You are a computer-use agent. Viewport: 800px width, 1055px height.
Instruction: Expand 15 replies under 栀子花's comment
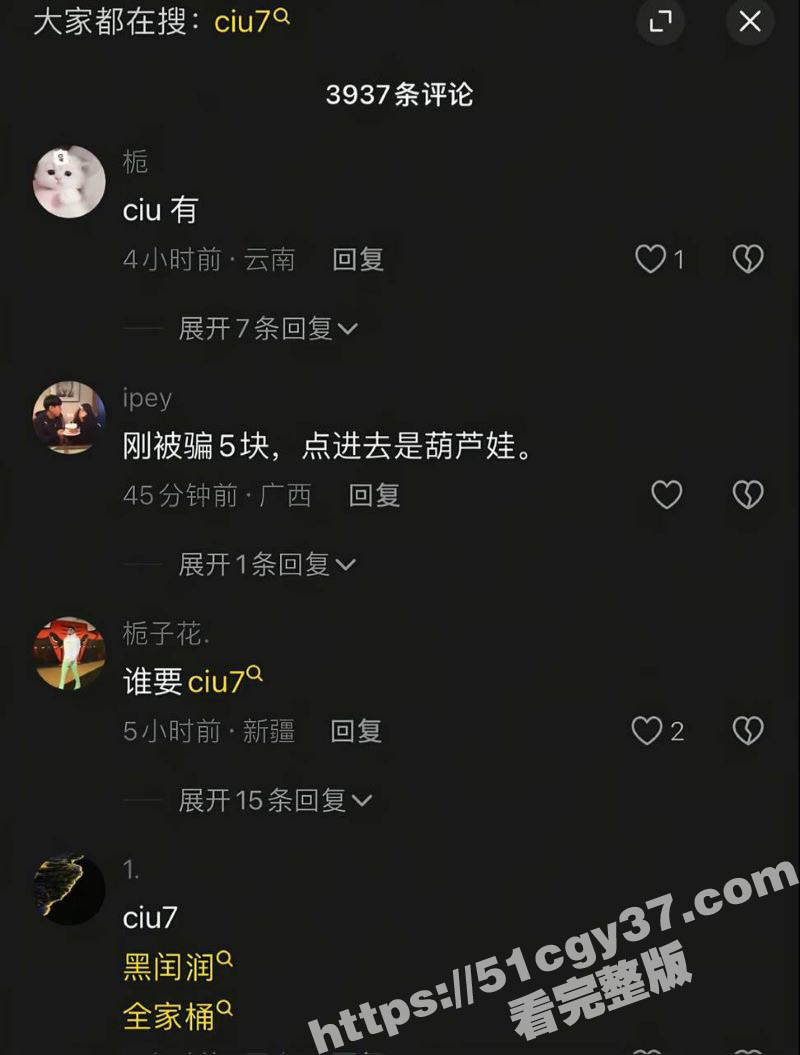[x=274, y=800]
